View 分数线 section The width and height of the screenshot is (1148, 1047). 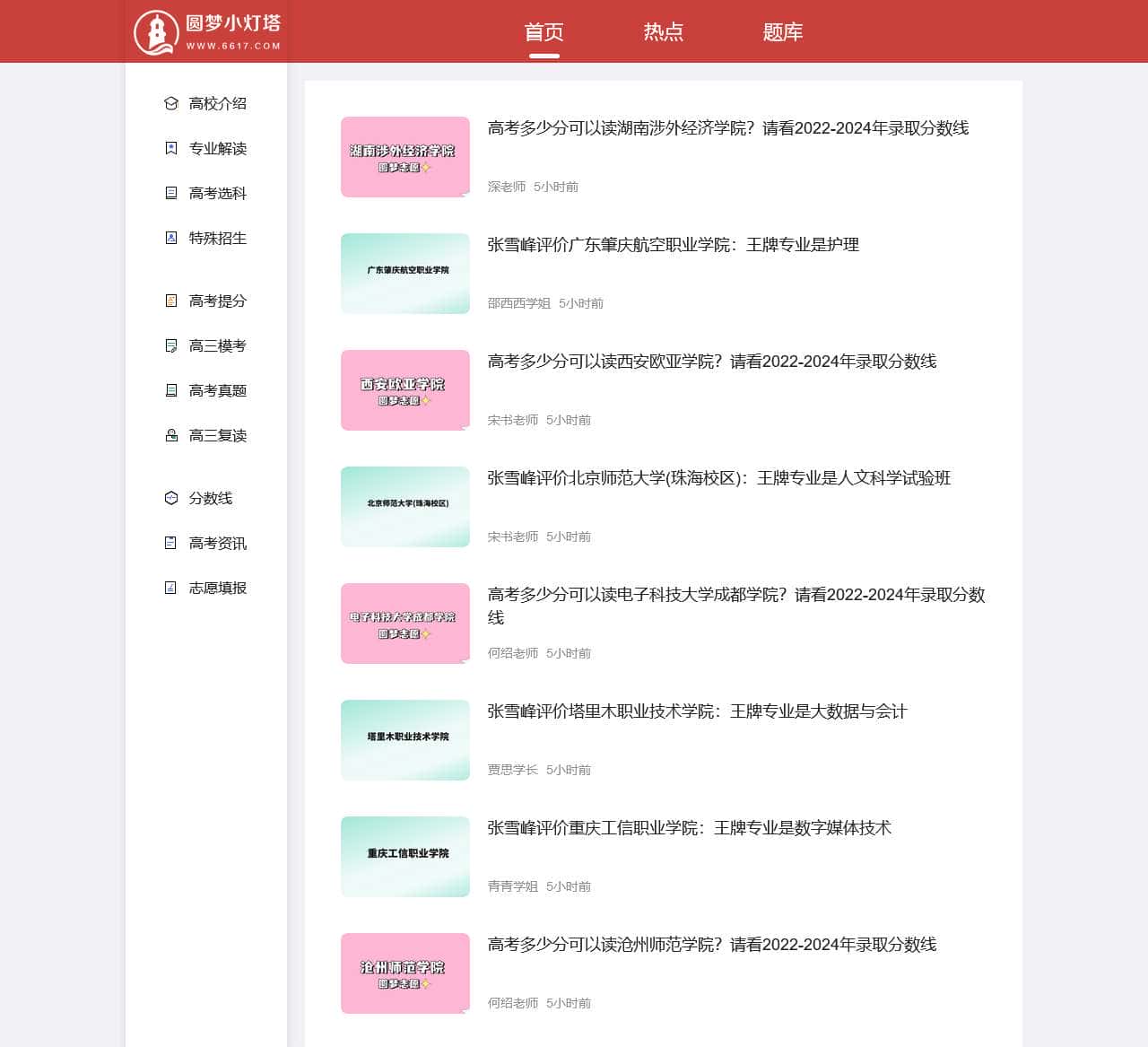[x=210, y=498]
